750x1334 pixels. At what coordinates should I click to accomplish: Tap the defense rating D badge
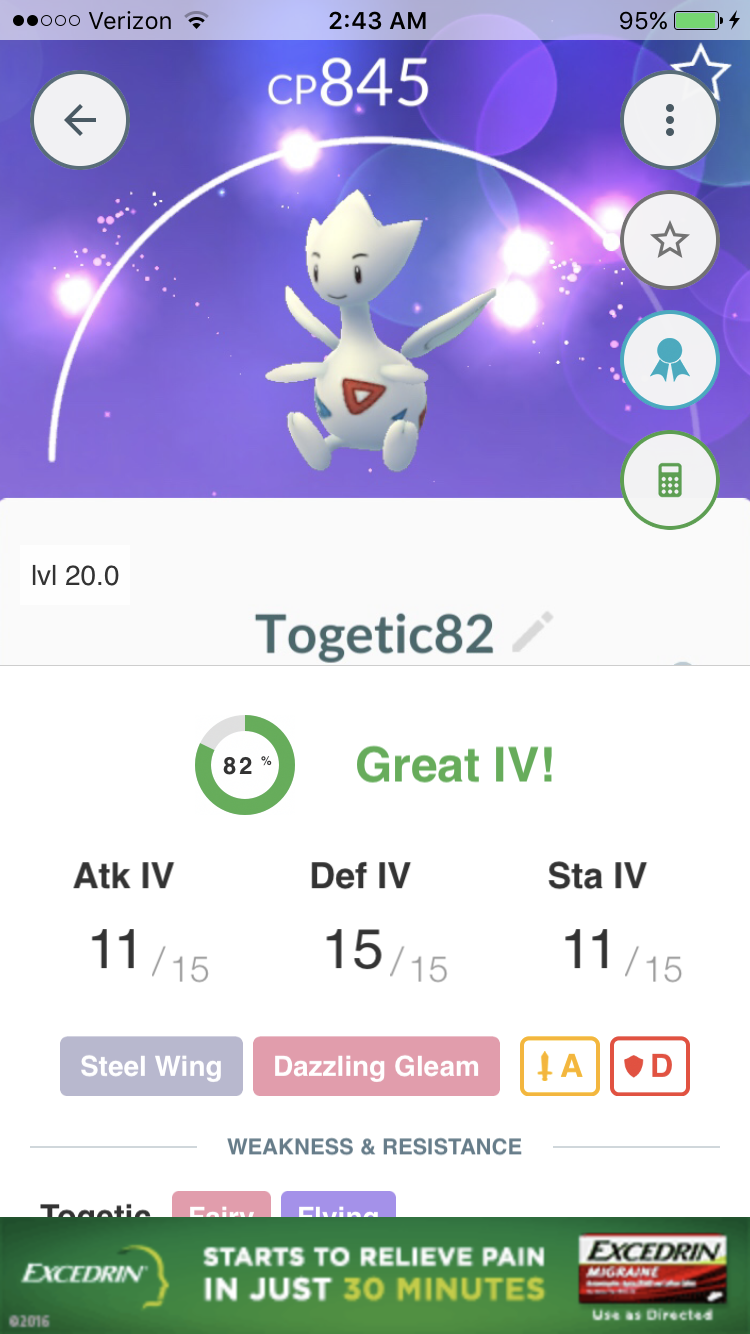(650, 1066)
